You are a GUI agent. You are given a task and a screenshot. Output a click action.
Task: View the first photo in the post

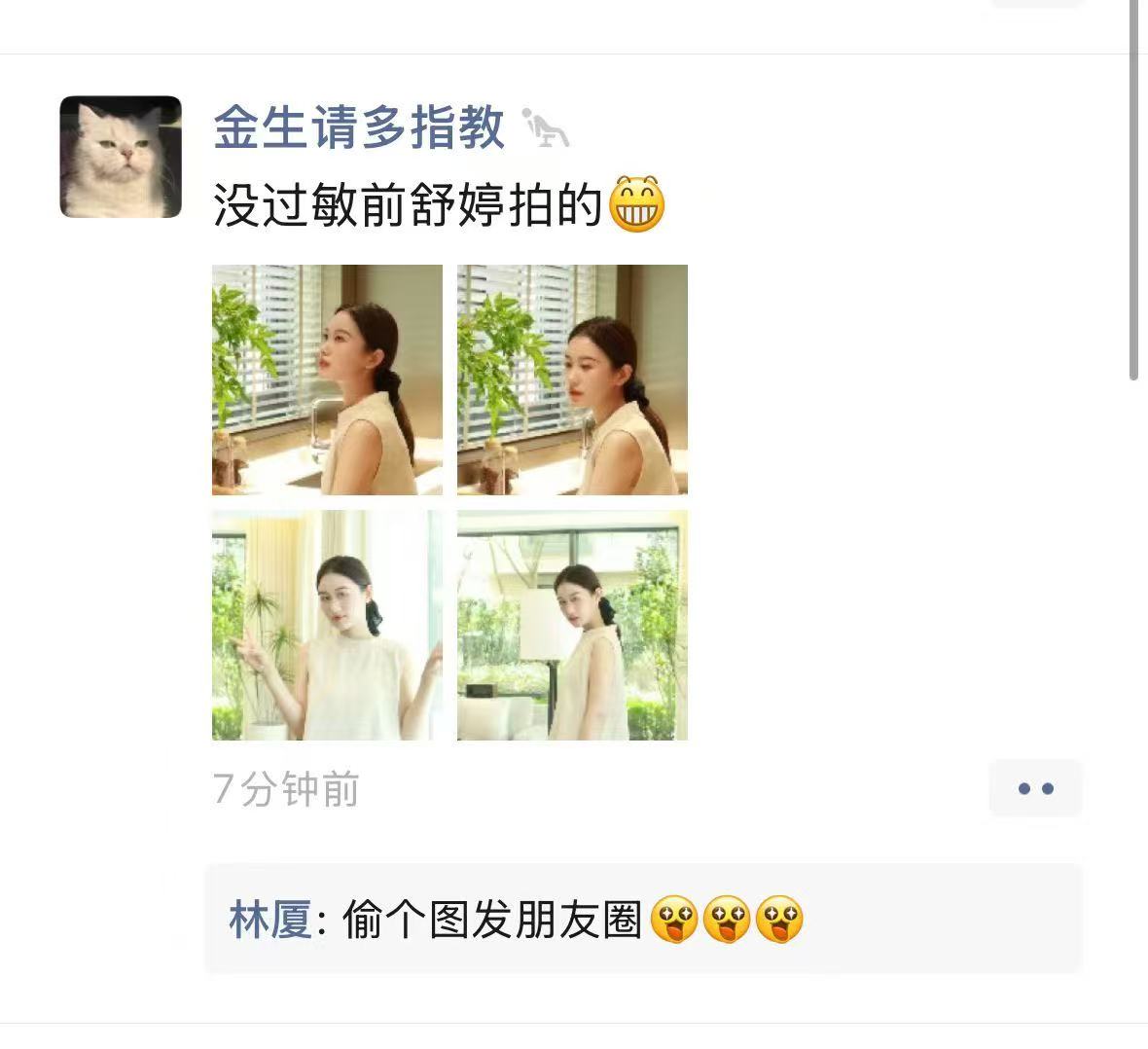pos(327,380)
